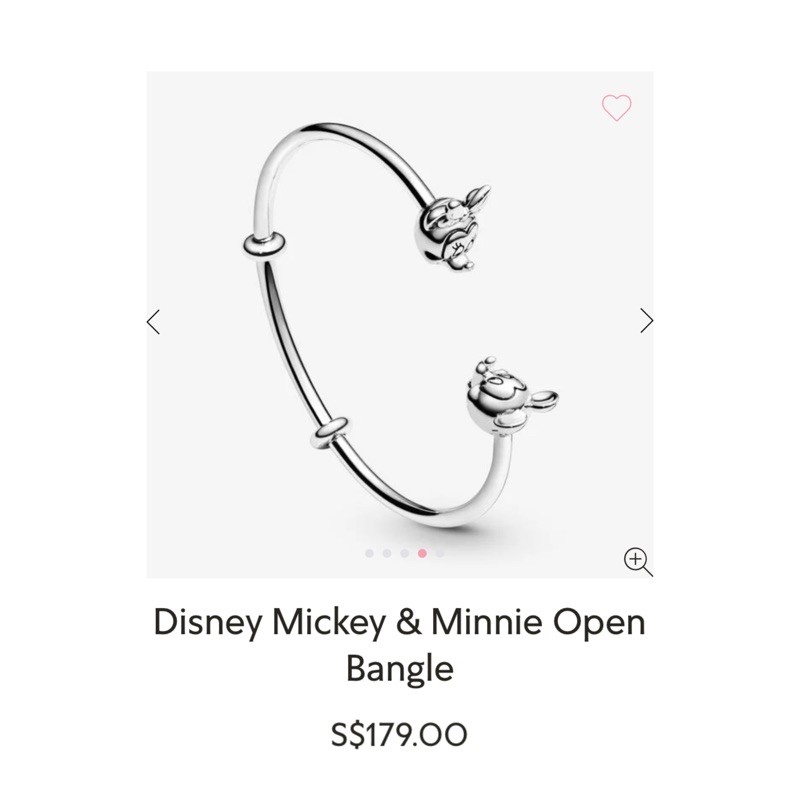Jump to the last image indicator dot
The height and width of the screenshot is (800, 800).
tap(440, 554)
